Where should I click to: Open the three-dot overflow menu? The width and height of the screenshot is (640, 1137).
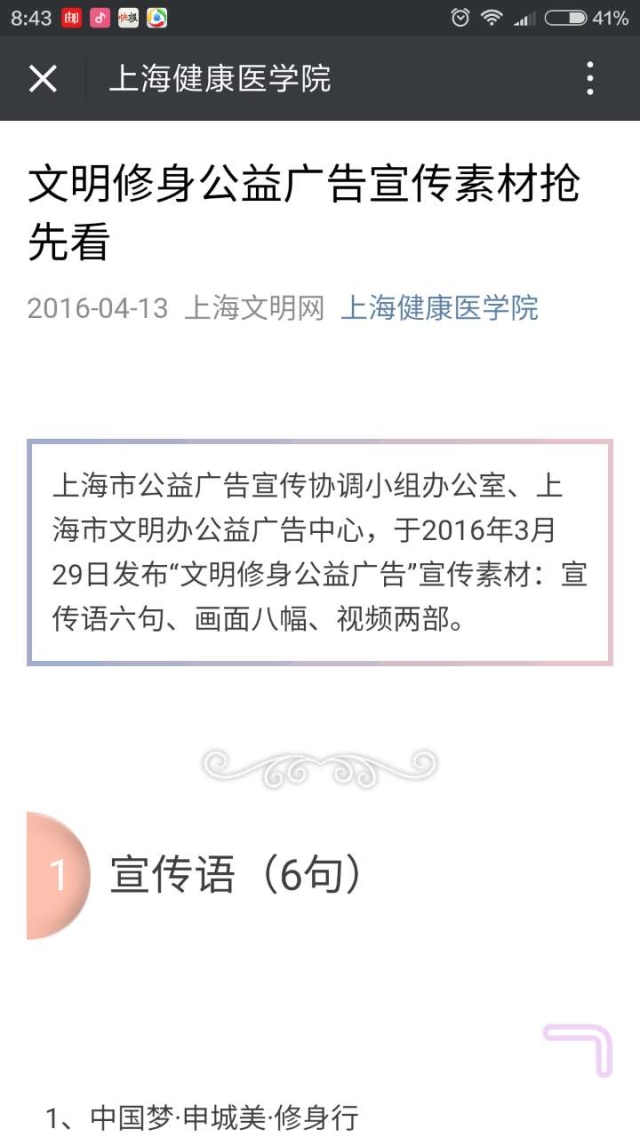coord(590,78)
